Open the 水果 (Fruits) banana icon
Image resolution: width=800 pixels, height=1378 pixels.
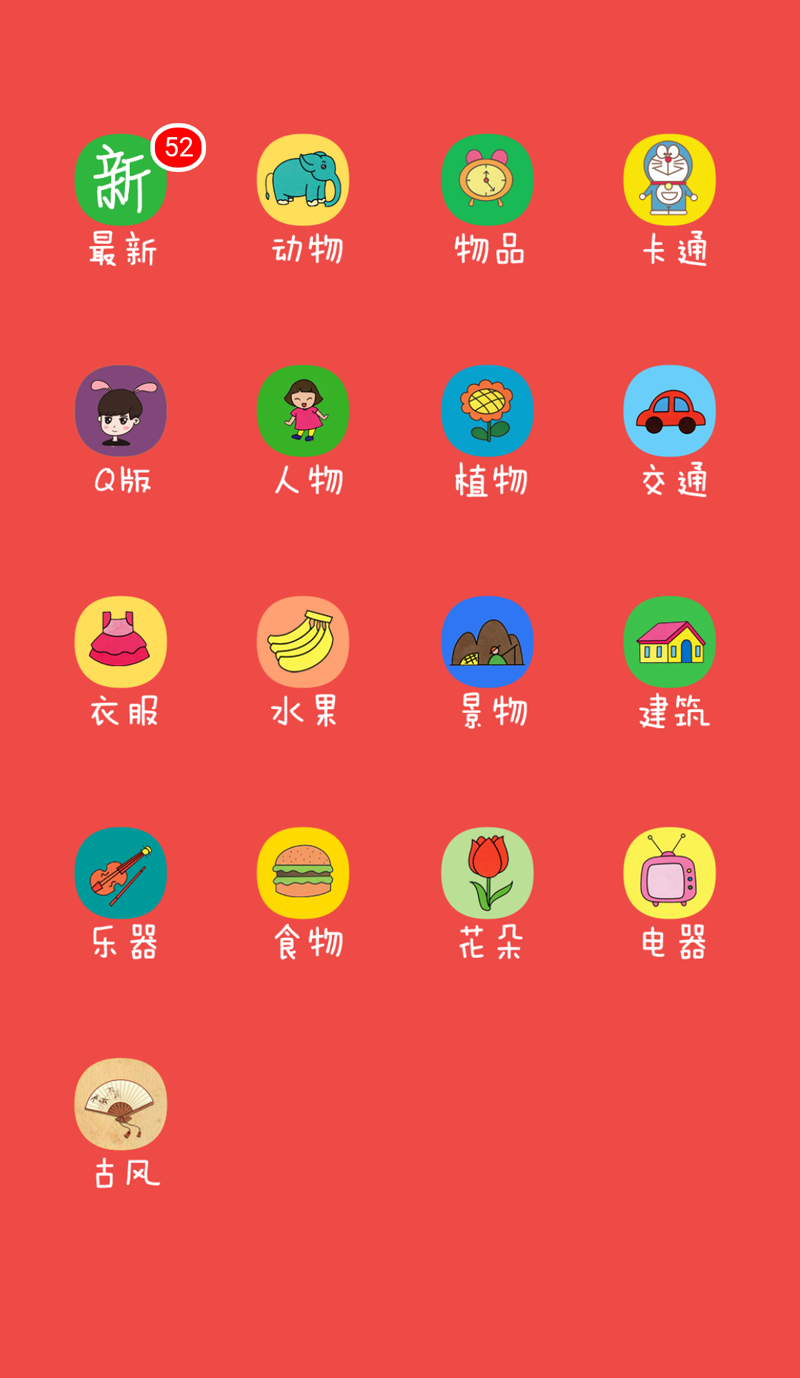(303, 642)
